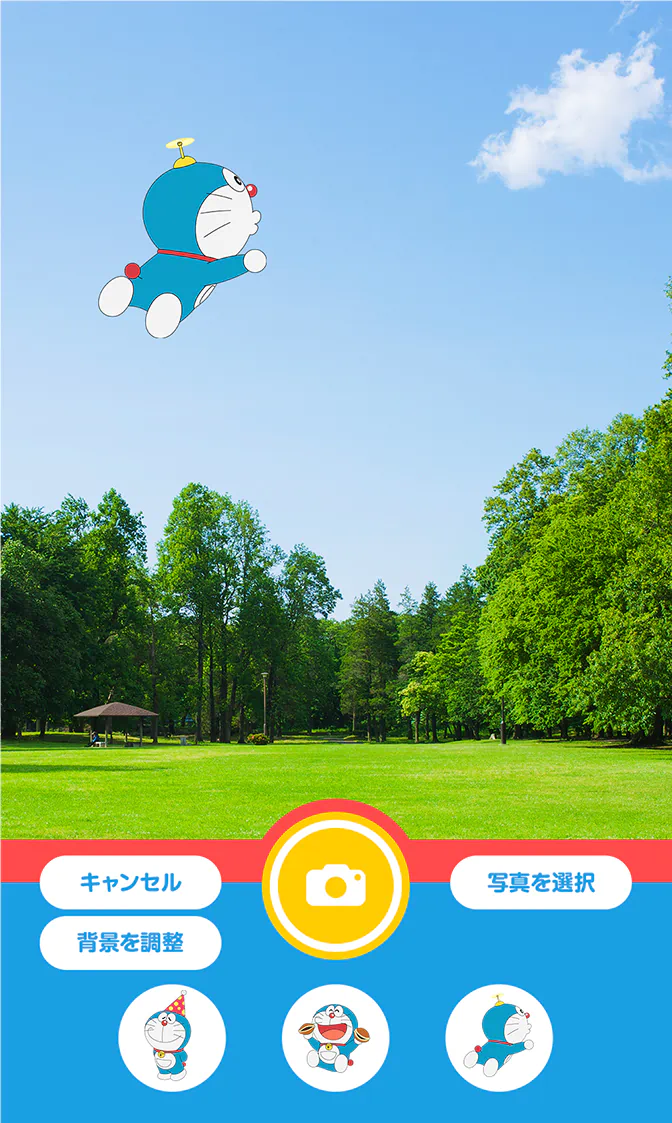672x1123 pixels.
Task: Tap 写真を選択 to choose a photo
Action: point(541,882)
